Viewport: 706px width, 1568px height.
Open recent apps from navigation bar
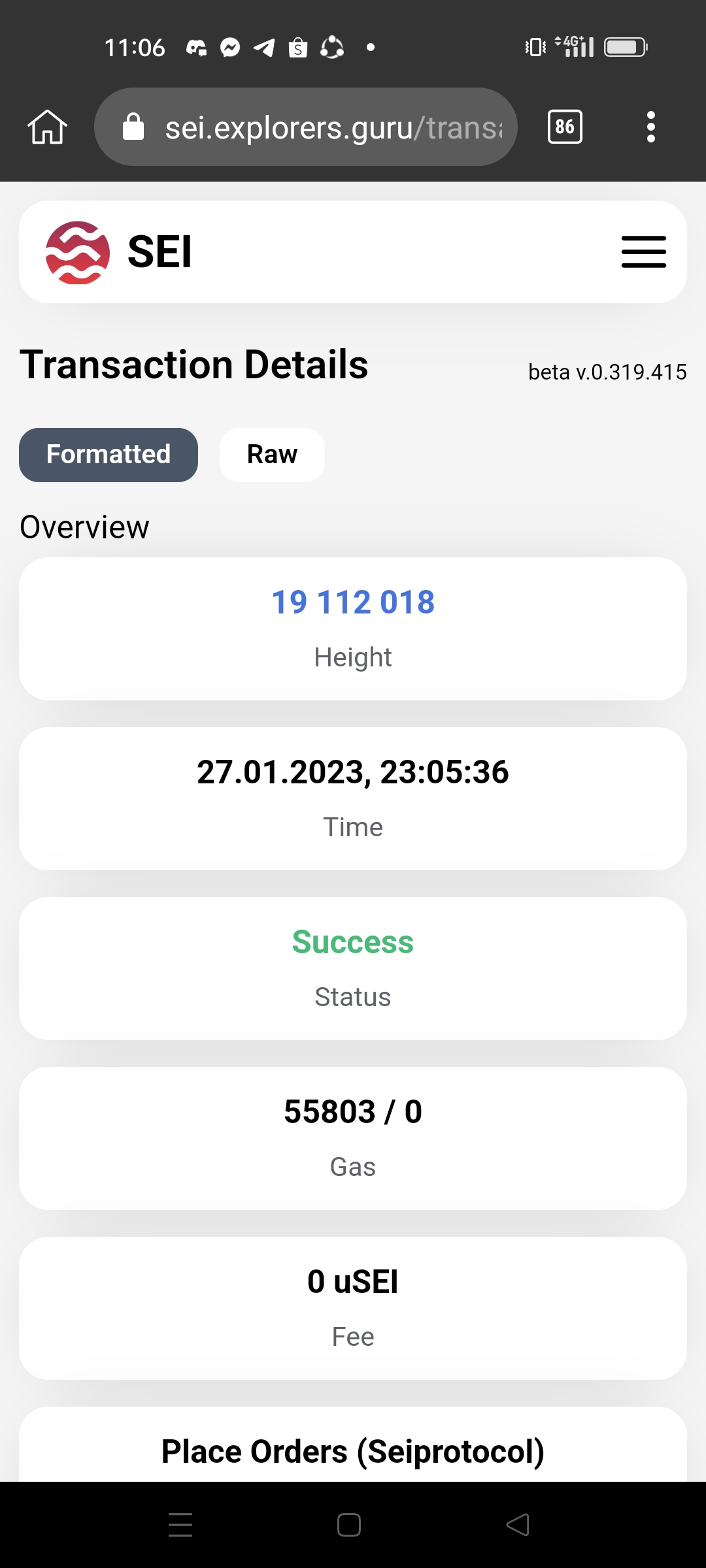(180, 1525)
